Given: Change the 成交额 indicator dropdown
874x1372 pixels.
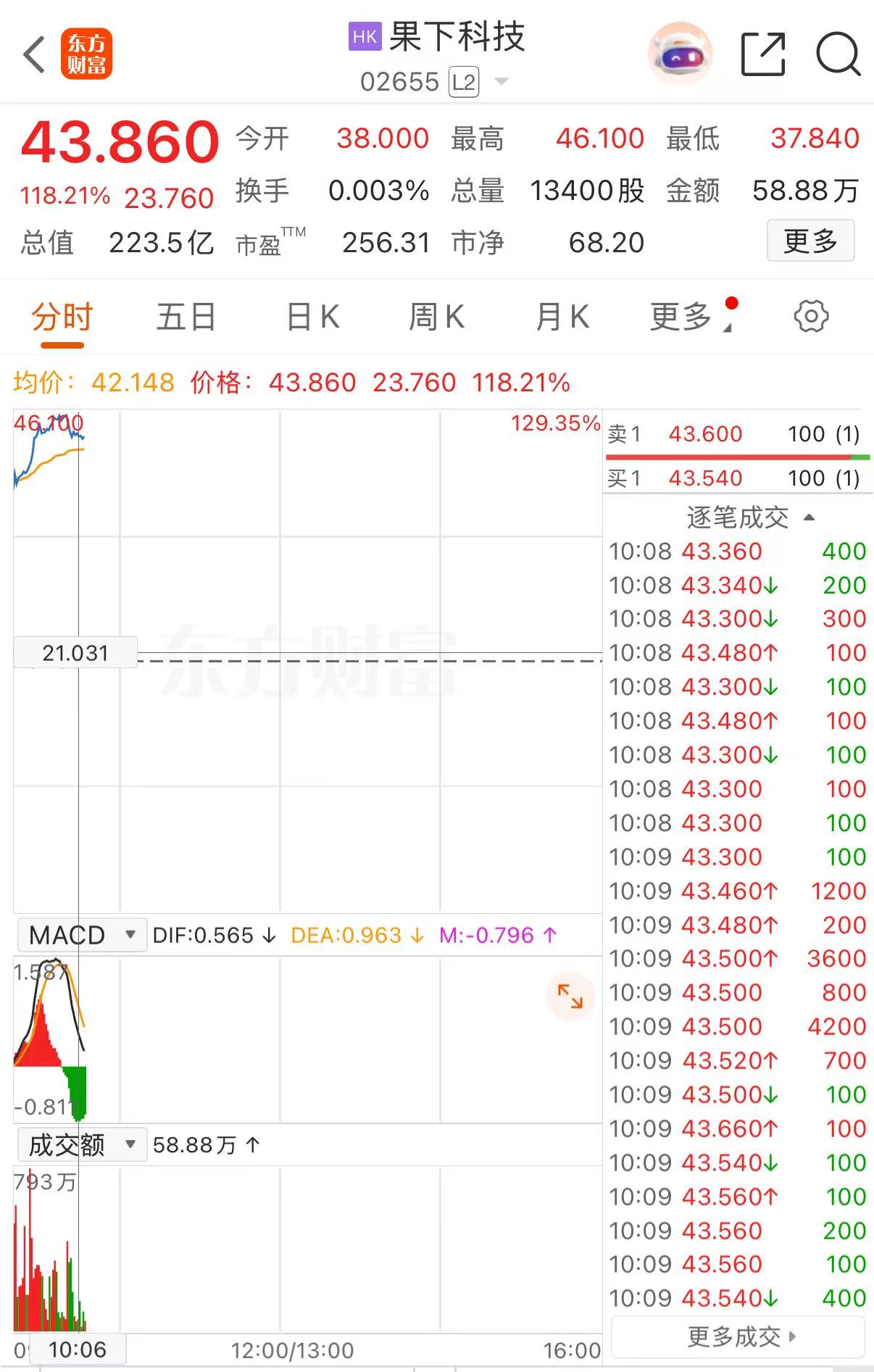Looking at the screenshot, I should (82, 1145).
